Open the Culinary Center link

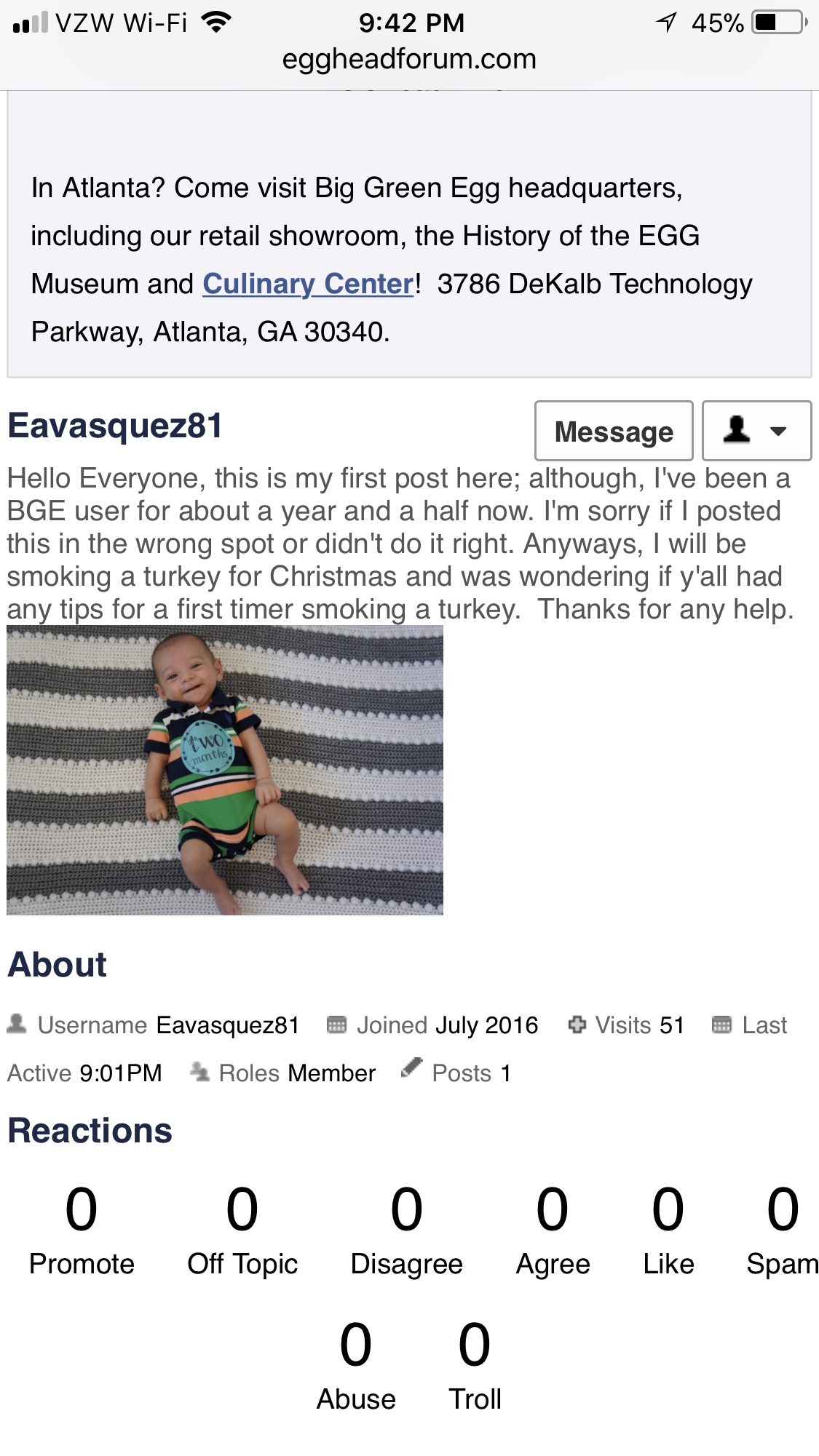[308, 284]
